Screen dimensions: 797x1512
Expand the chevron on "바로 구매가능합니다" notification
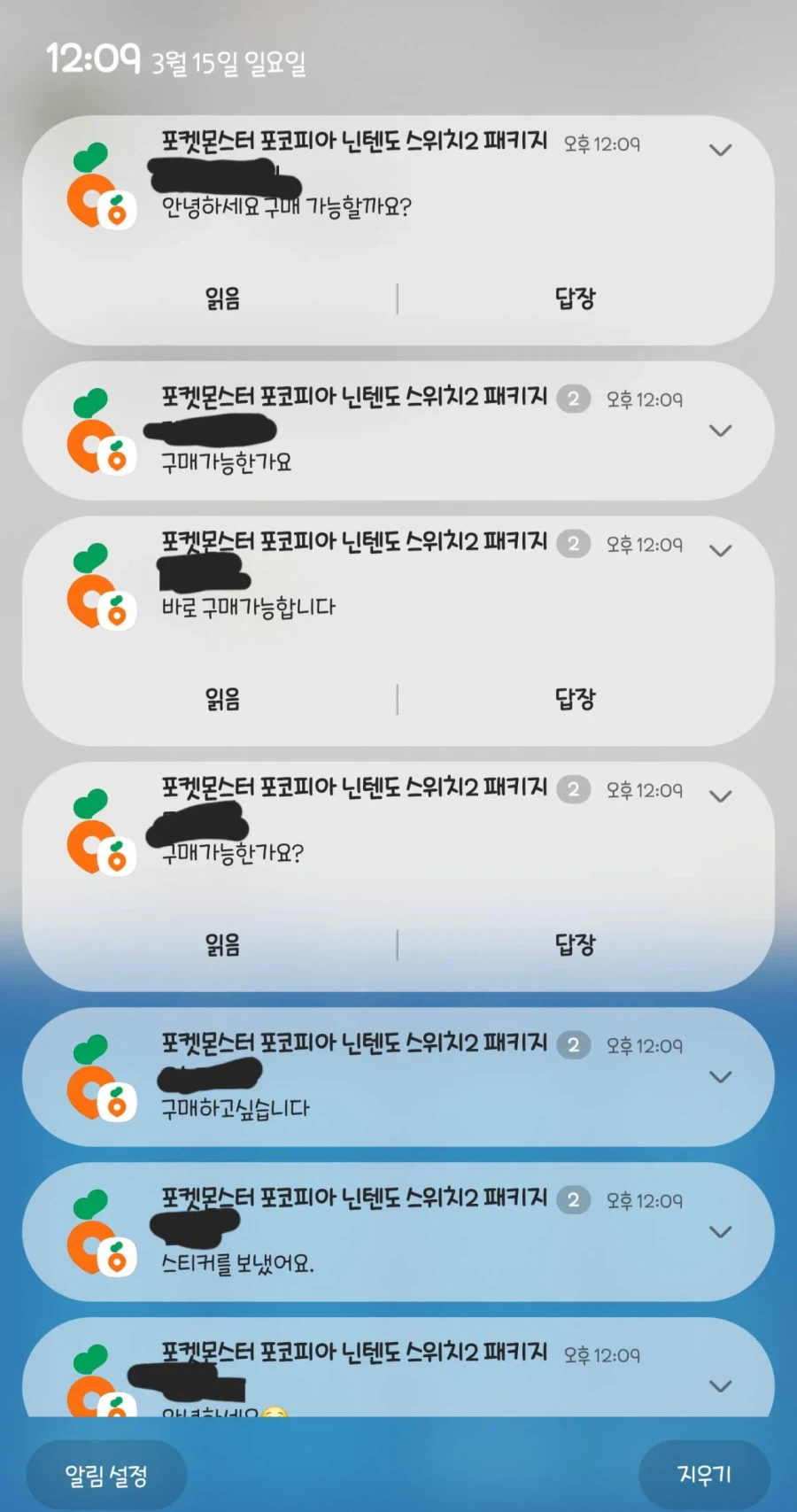(x=719, y=551)
